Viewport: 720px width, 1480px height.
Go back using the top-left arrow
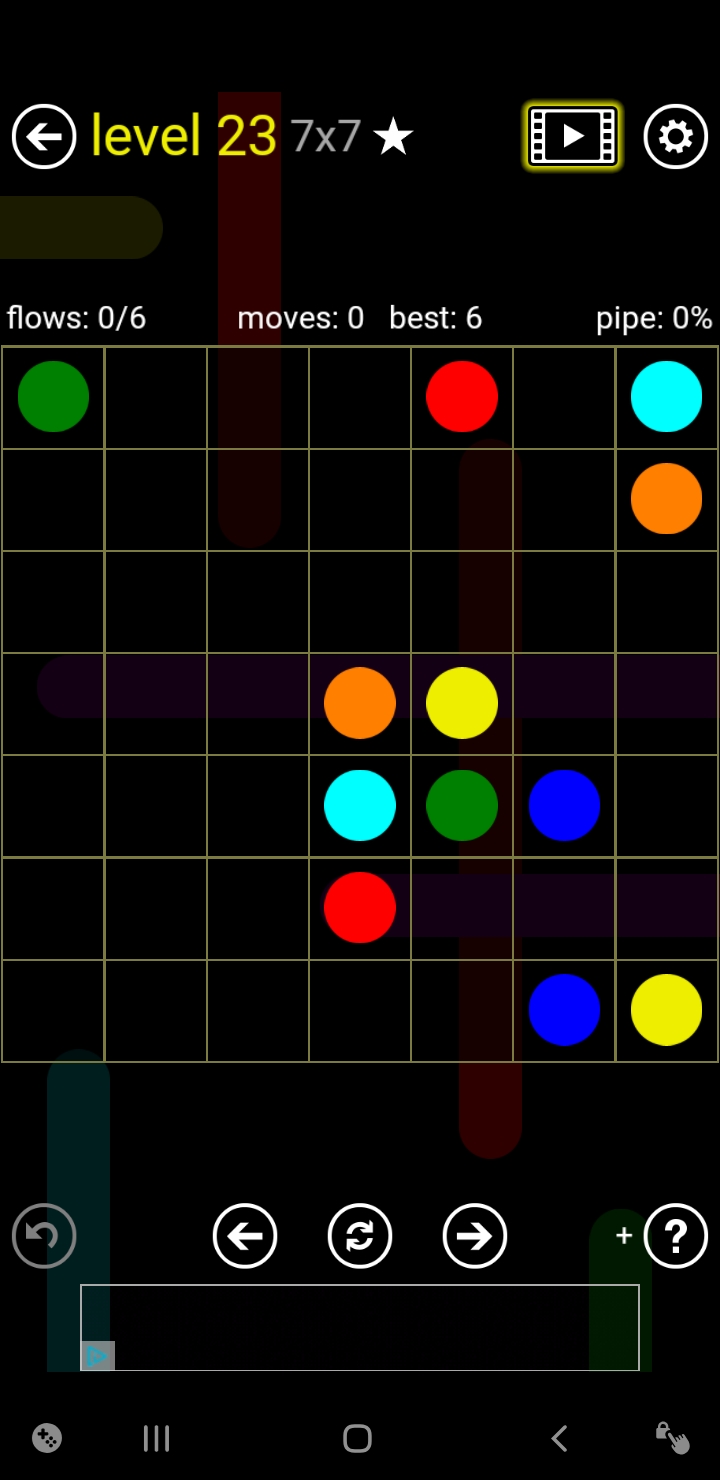(x=44, y=136)
